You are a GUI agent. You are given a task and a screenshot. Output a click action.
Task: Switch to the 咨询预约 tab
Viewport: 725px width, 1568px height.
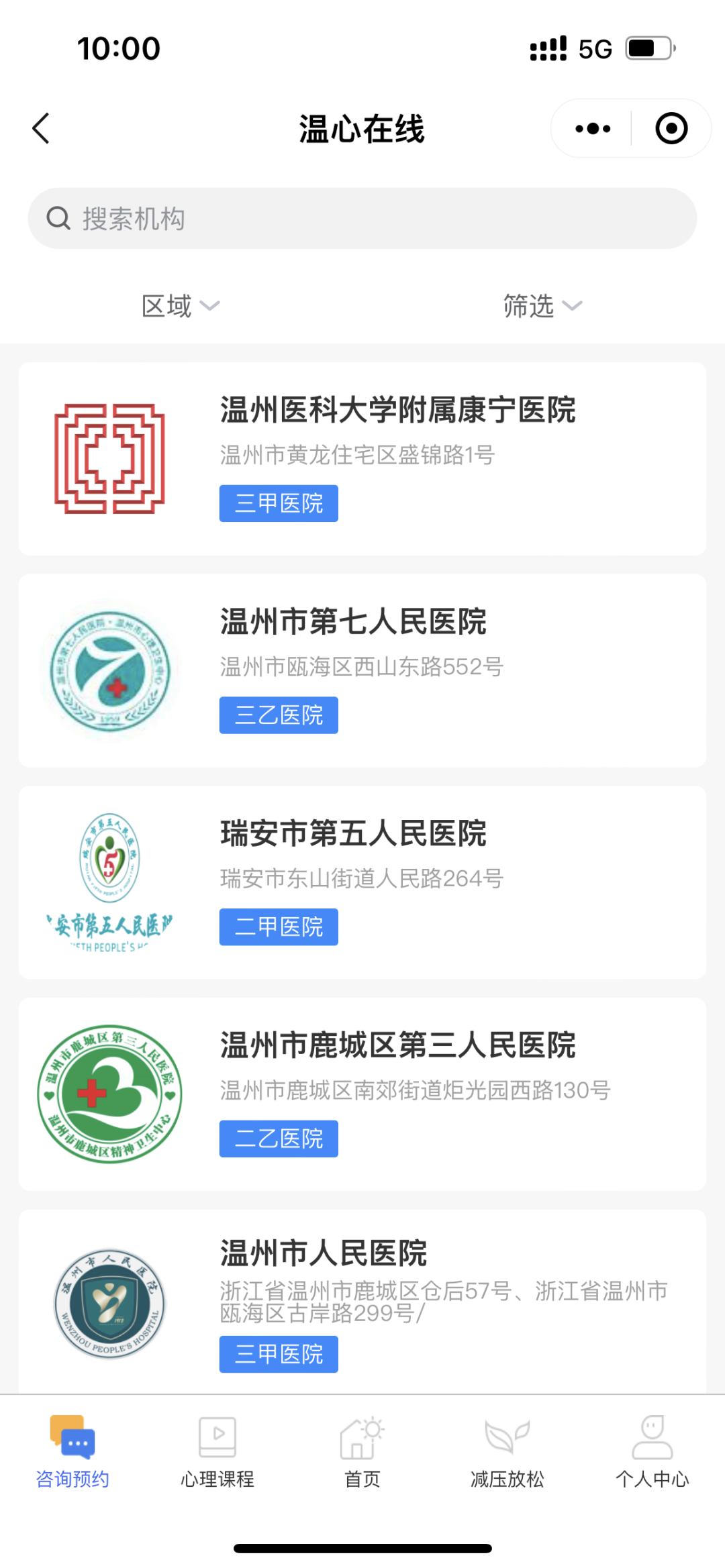[72, 1452]
